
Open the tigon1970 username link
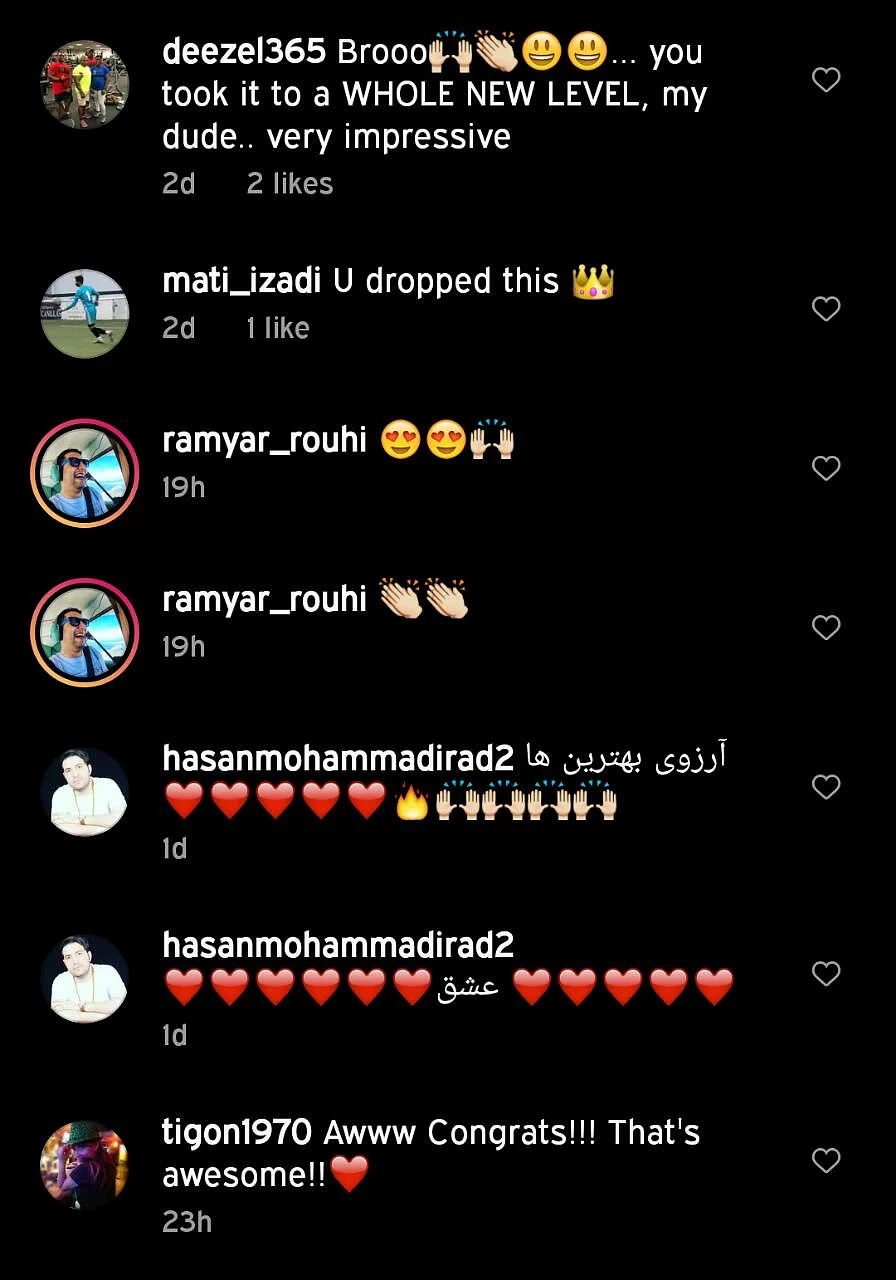pos(237,1133)
